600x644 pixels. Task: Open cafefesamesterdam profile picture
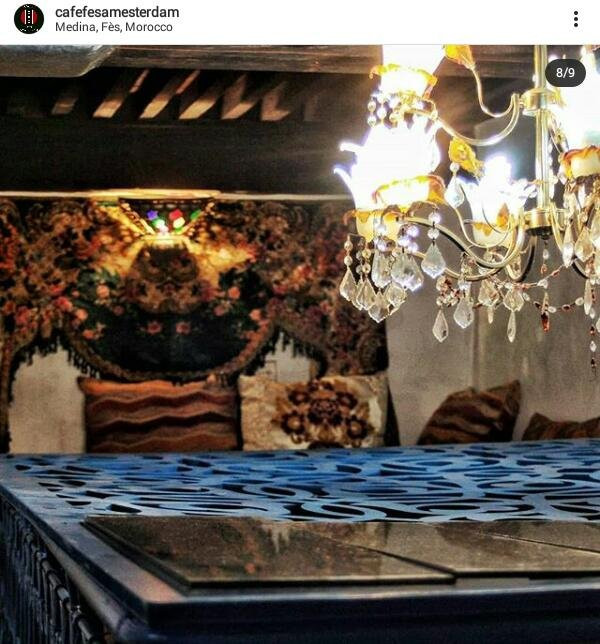[x=28, y=19]
